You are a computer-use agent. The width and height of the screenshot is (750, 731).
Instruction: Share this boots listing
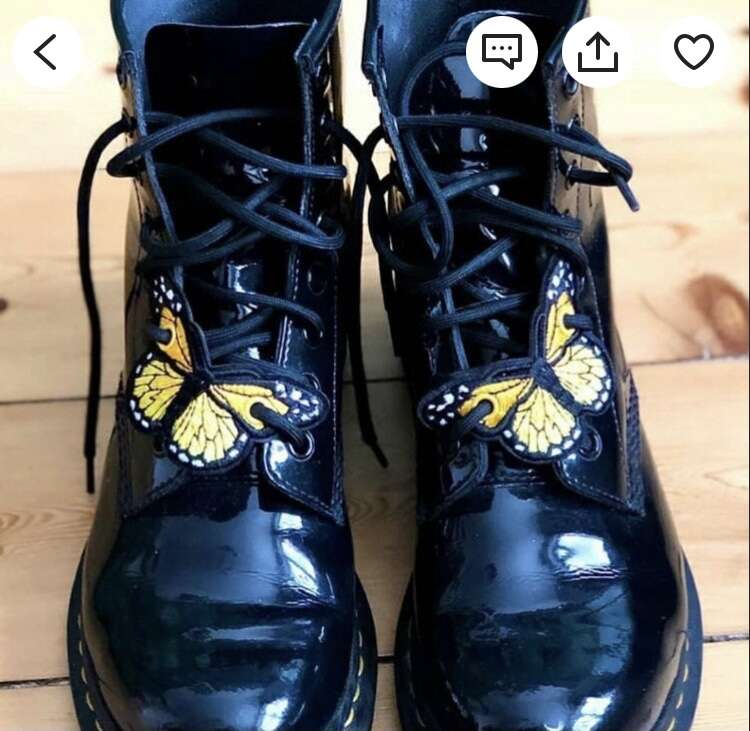597,52
